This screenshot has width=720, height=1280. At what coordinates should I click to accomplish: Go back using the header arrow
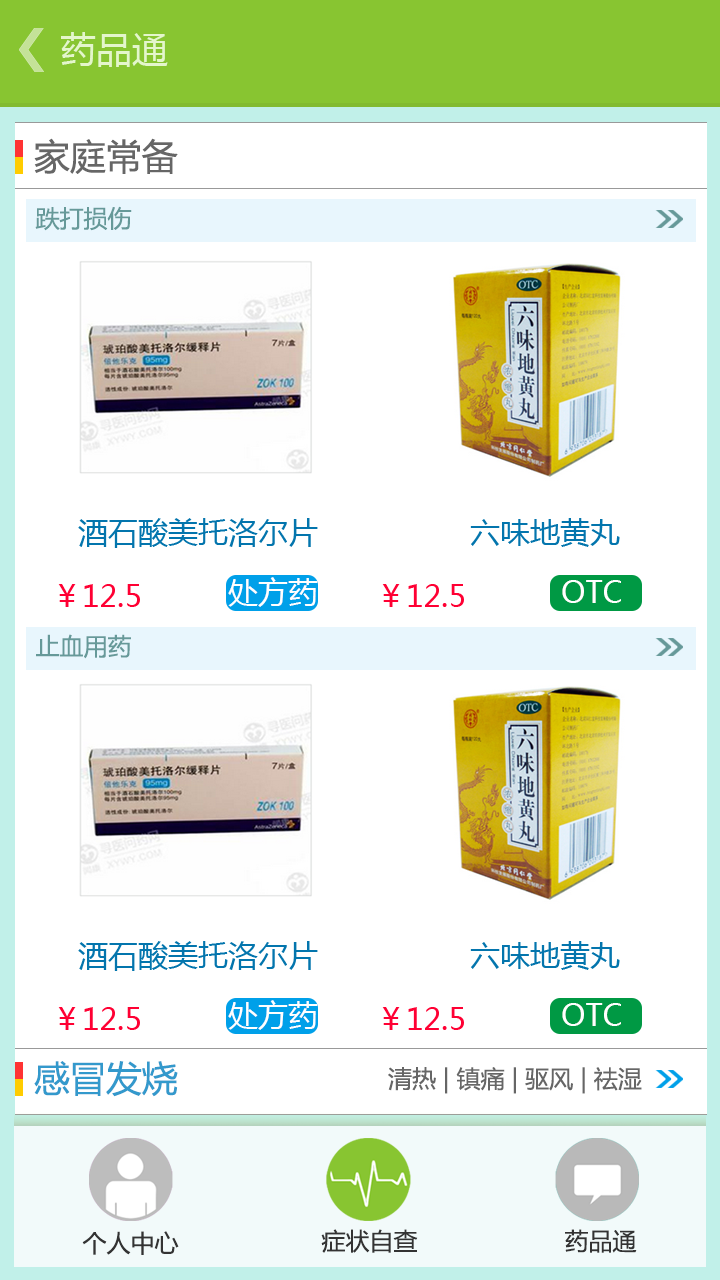32,50
